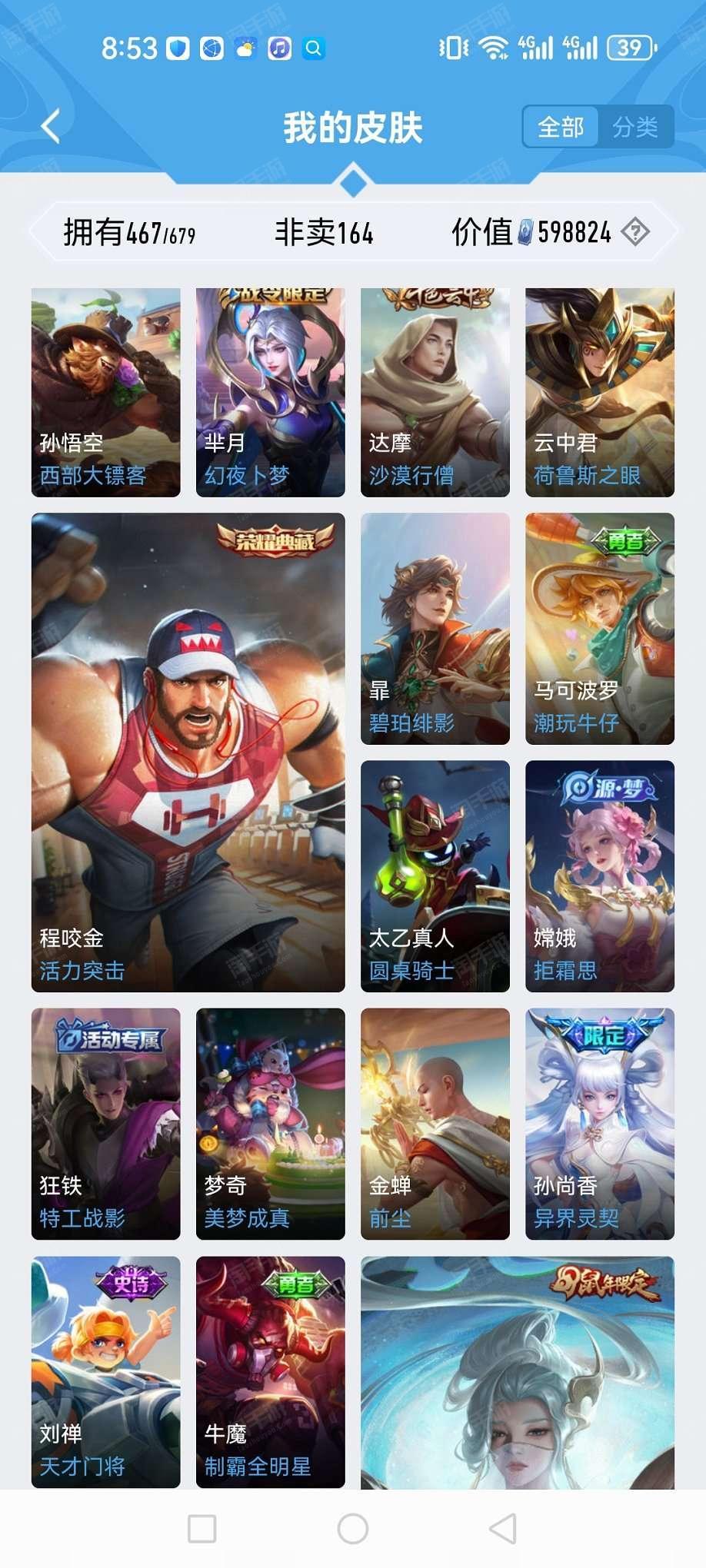Open 孙尚香 异界灵契 skin card
The height and width of the screenshot is (1568, 706).
(600, 1124)
